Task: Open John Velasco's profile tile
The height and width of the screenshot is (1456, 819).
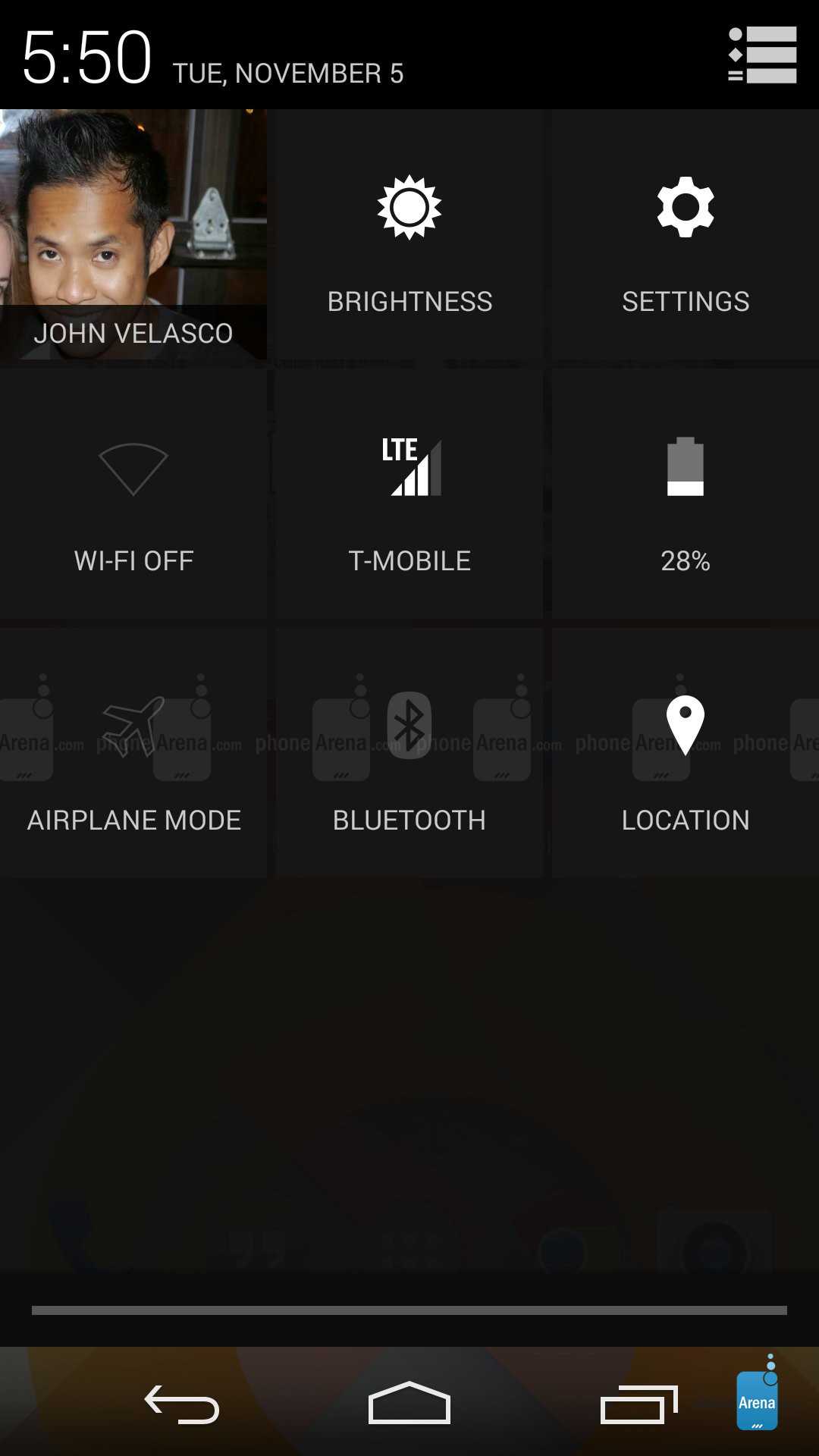Action: pyautogui.click(x=133, y=234)
